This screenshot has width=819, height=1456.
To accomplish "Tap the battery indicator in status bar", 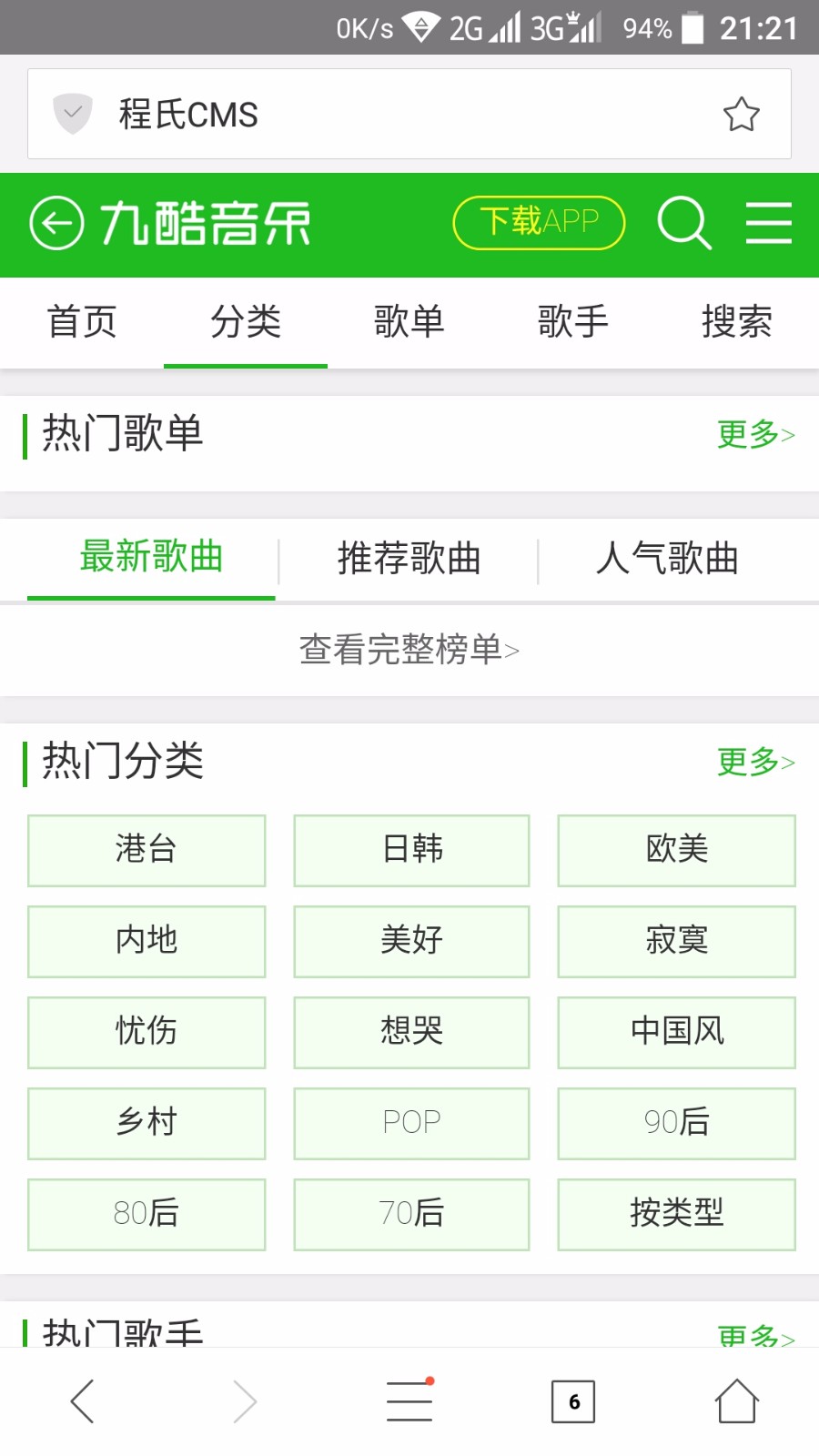I will point(693,28).
